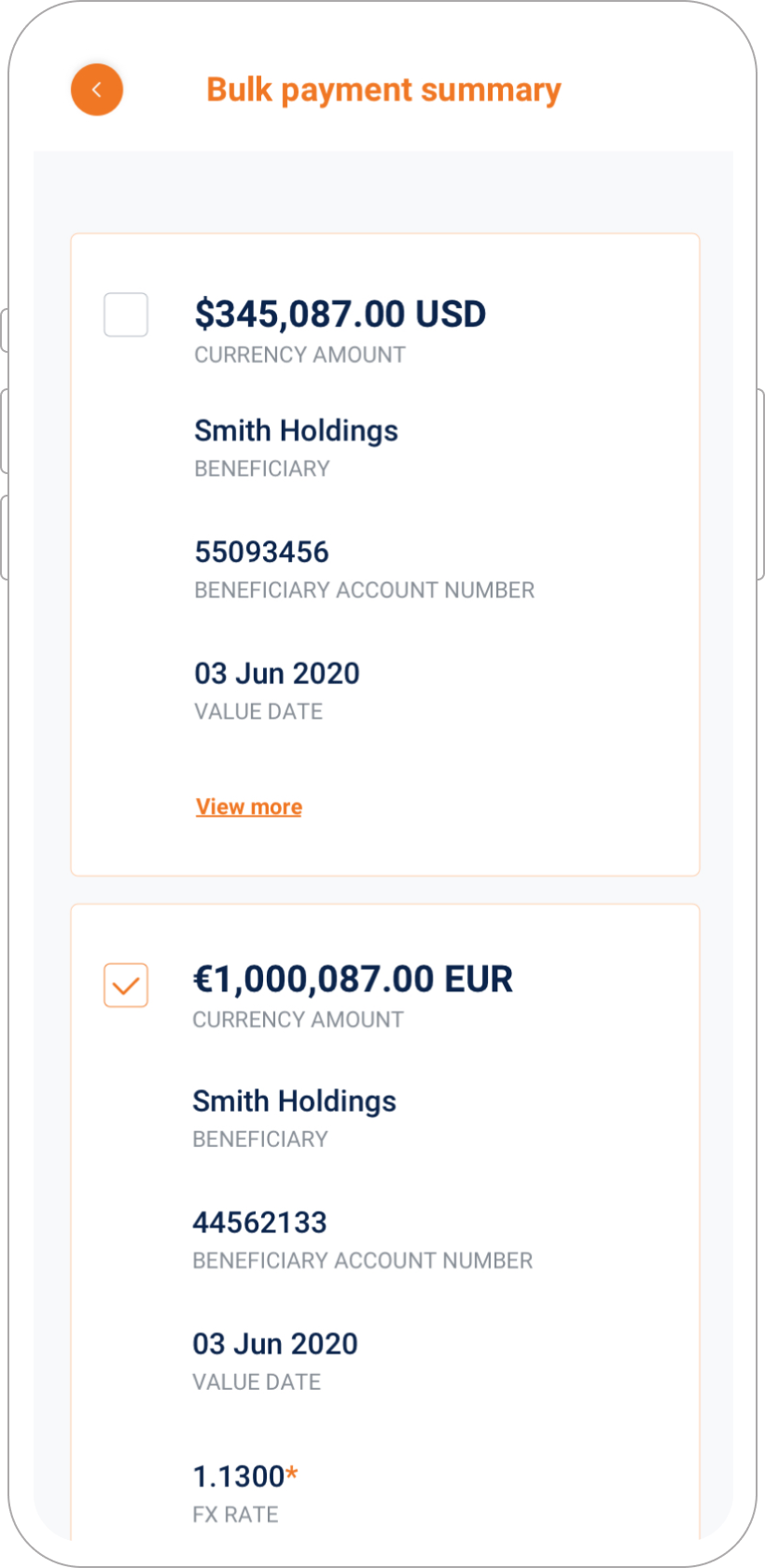Select the $345,087.00 USD payment checkbox
The height and width of the screenshot is (1568, 765).
click(126, 315)
